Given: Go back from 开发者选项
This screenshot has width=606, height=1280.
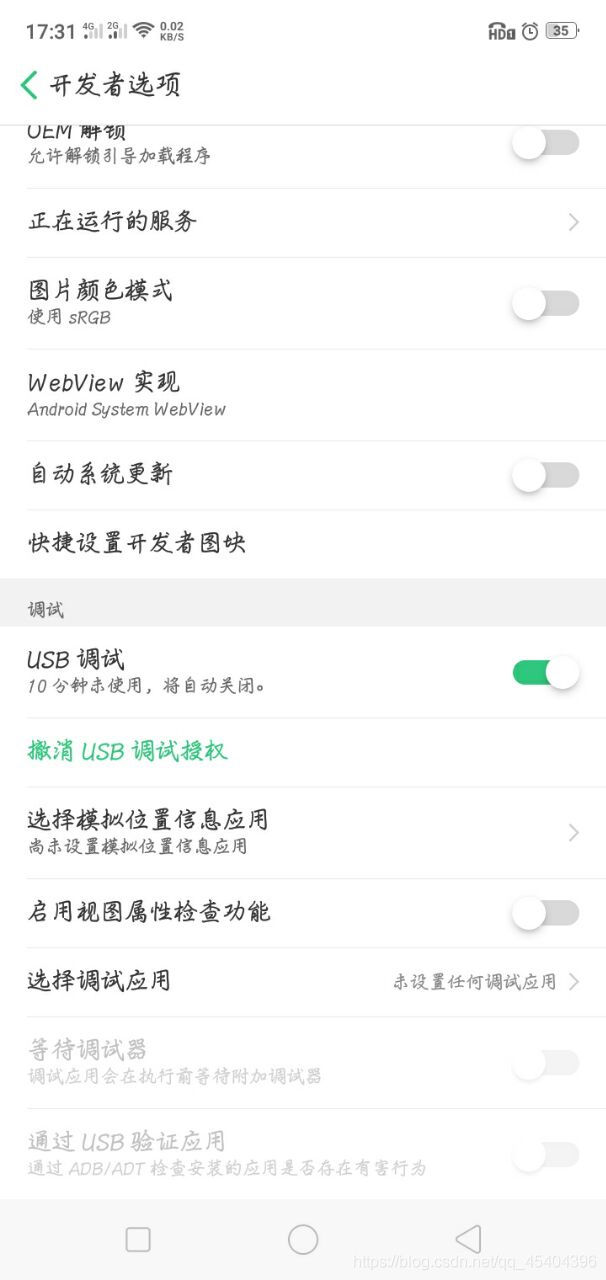Looking at the screenshot, I should tap(30, 85).
